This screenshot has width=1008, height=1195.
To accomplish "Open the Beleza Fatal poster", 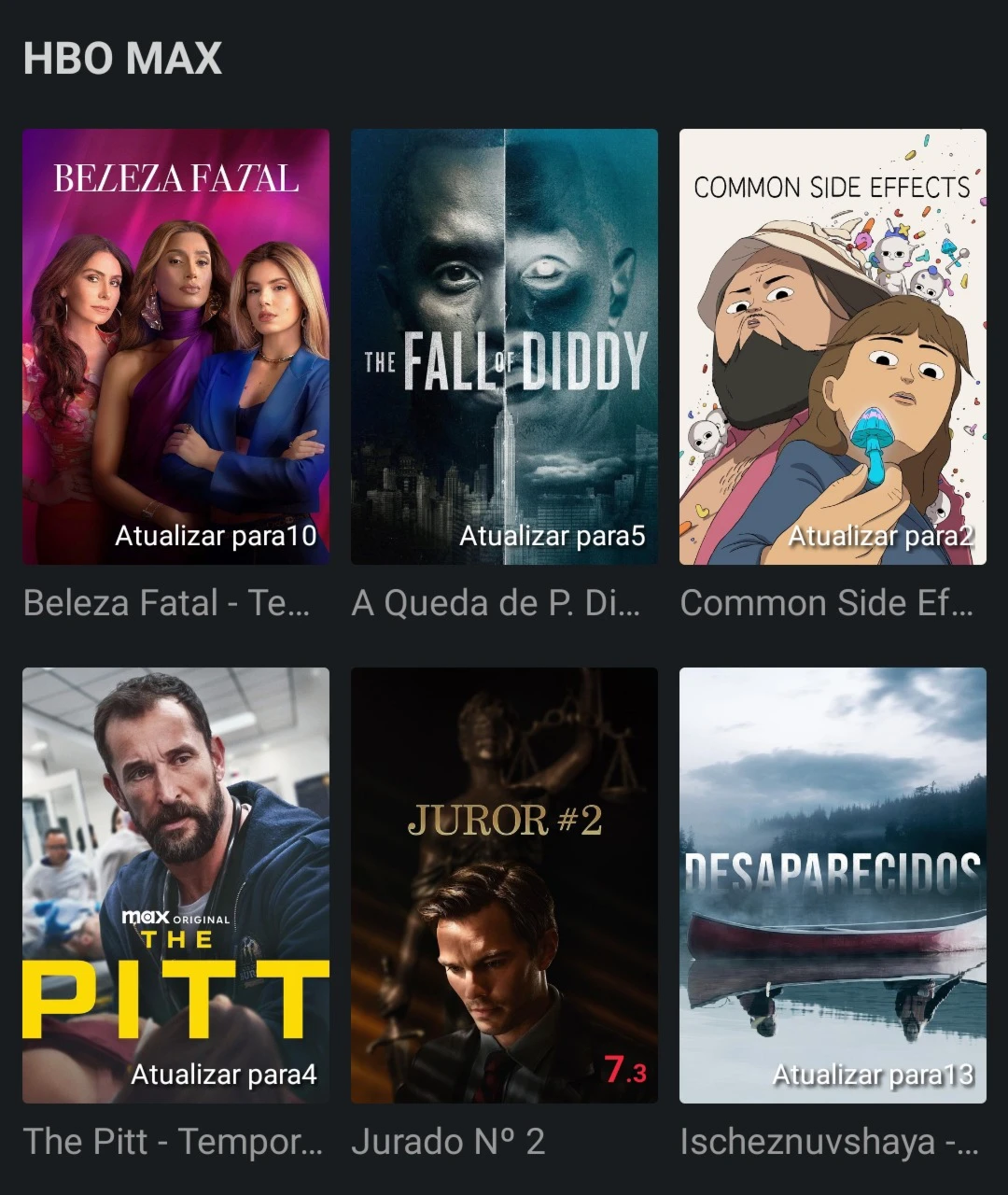I will 175,346.
